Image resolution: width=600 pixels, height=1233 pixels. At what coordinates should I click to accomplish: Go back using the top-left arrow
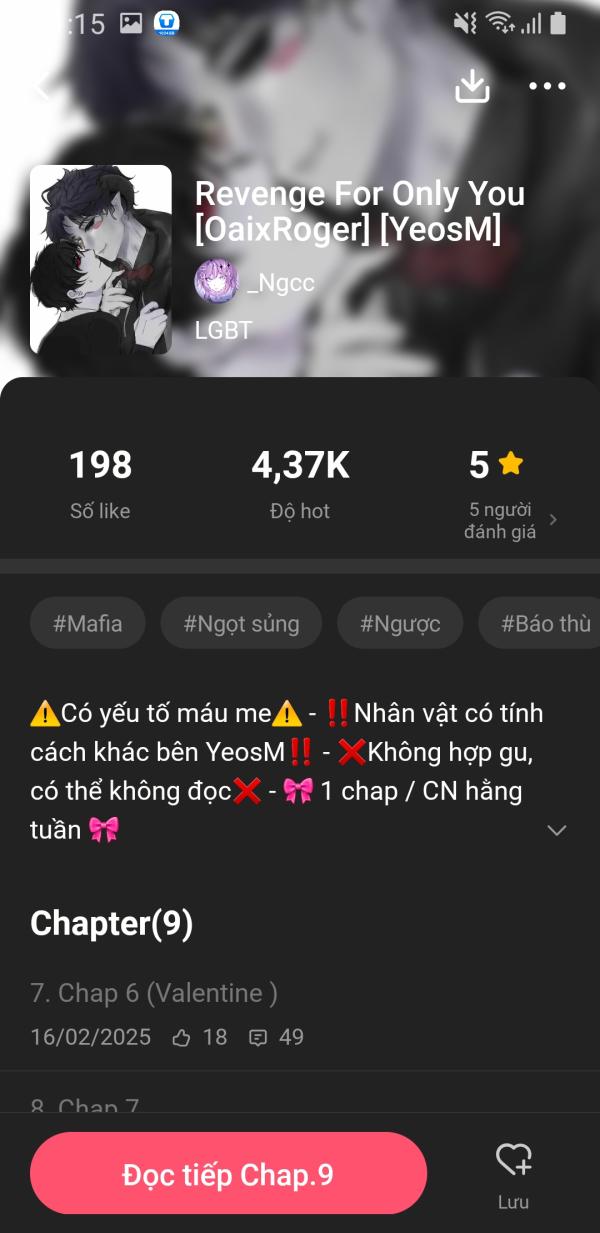tap(40, 87)
